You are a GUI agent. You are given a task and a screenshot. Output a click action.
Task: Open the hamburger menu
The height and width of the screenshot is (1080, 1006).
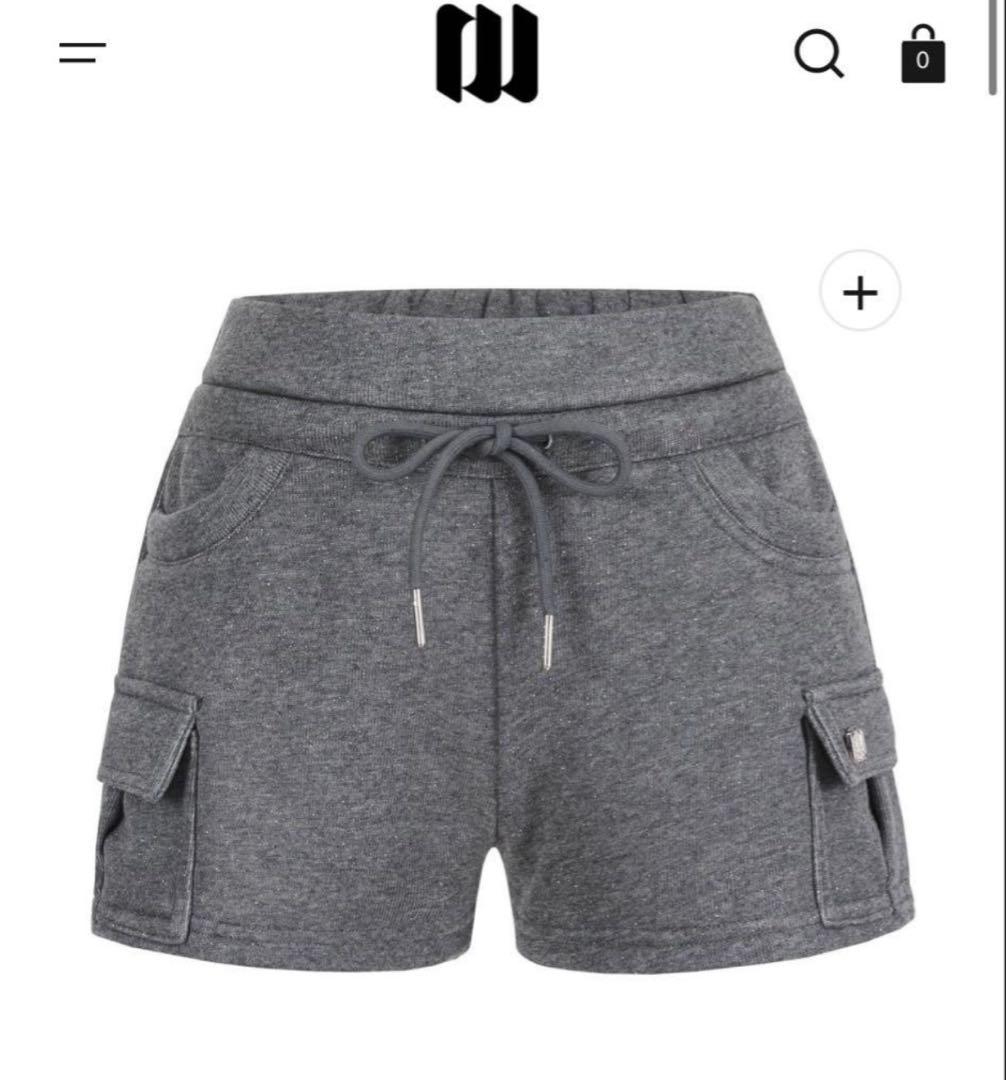click(x=82, y=53)
